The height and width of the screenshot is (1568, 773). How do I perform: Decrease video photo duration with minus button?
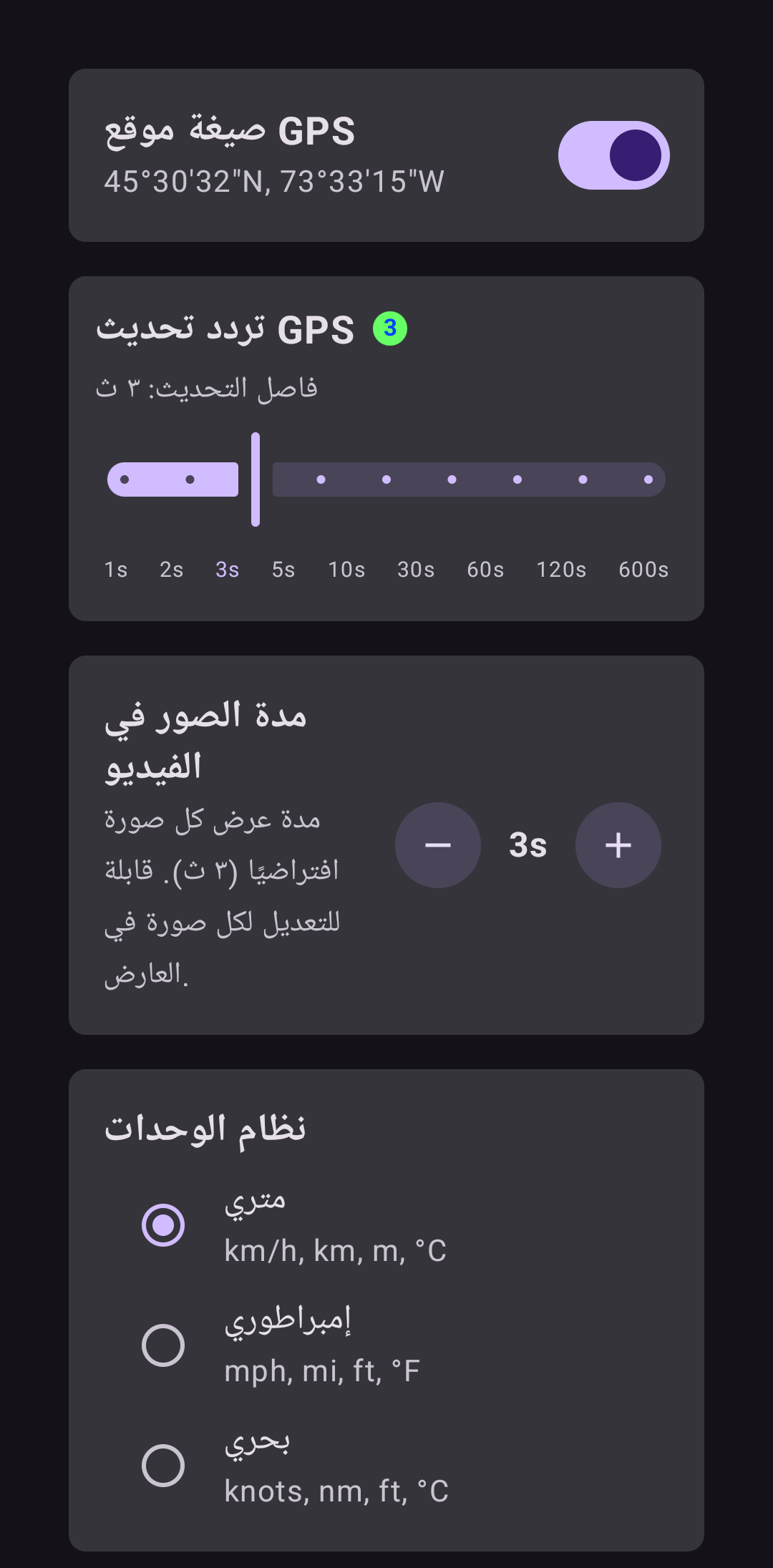[x=438, y=845]
